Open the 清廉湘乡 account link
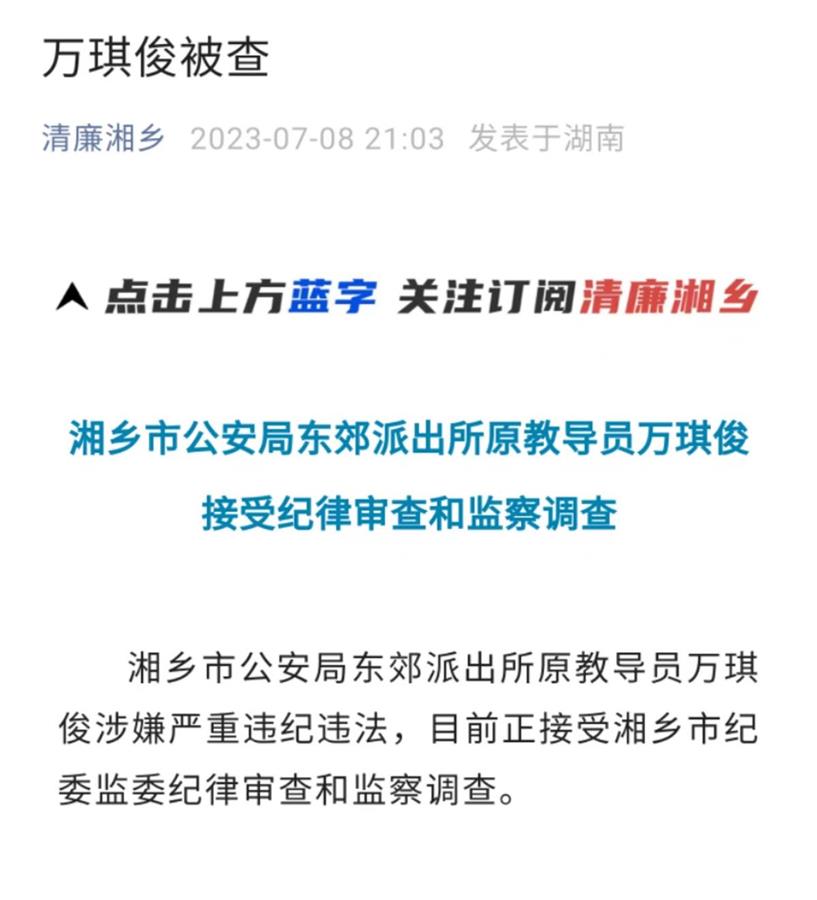Viewport: 817px width, 900px height. [103, 138]
